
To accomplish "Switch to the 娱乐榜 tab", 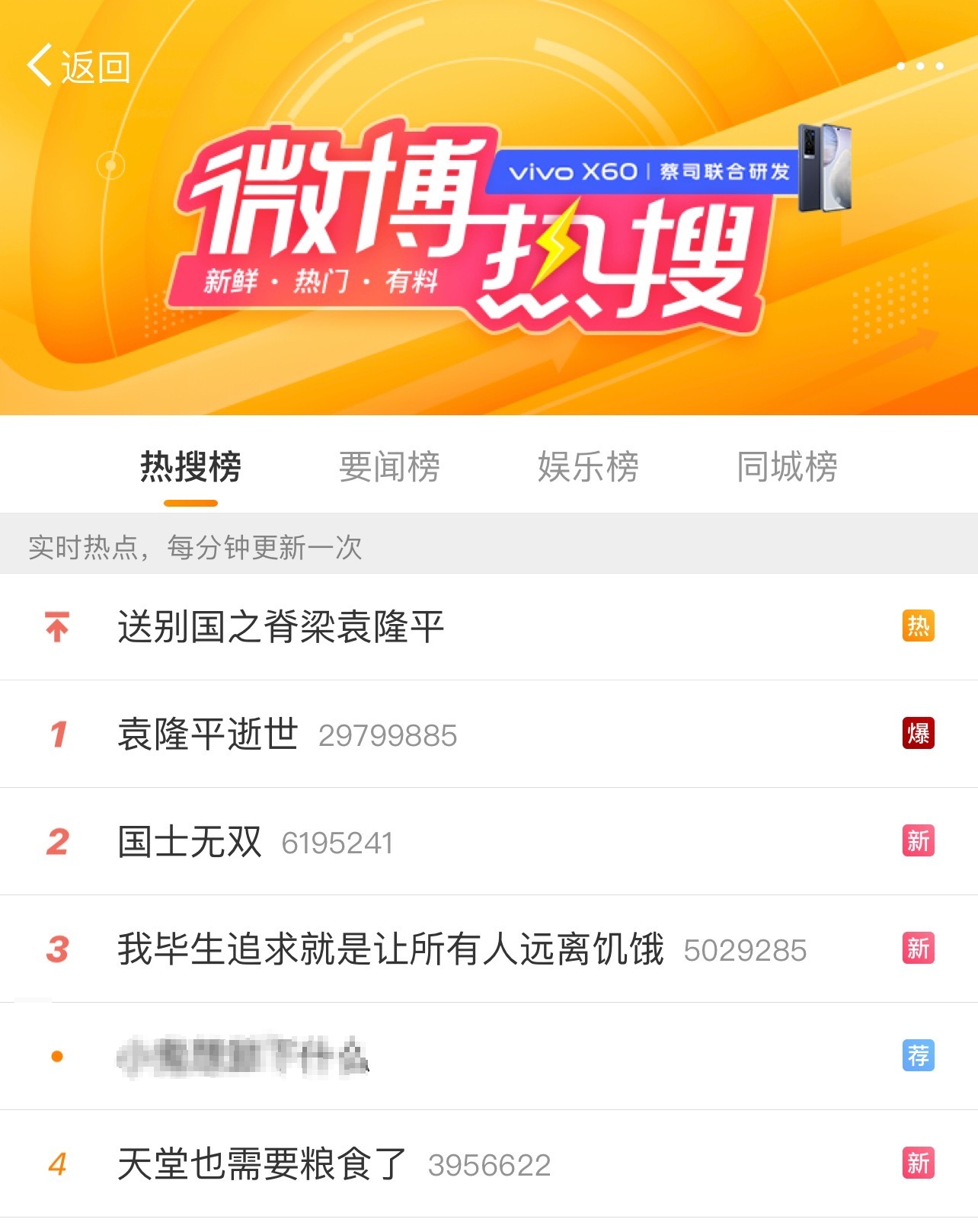I will tap(588, 467).
